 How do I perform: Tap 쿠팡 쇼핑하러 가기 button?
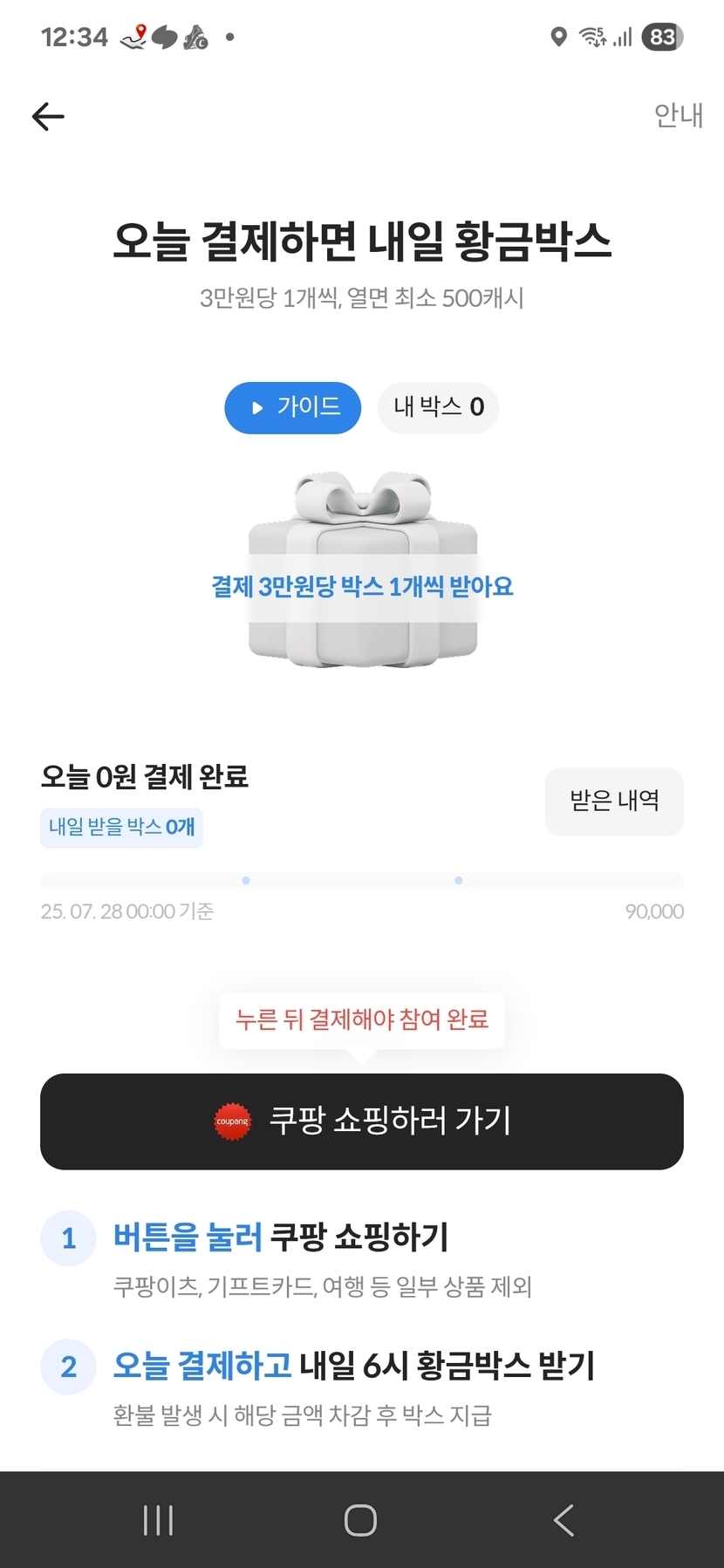point(362,1121)
